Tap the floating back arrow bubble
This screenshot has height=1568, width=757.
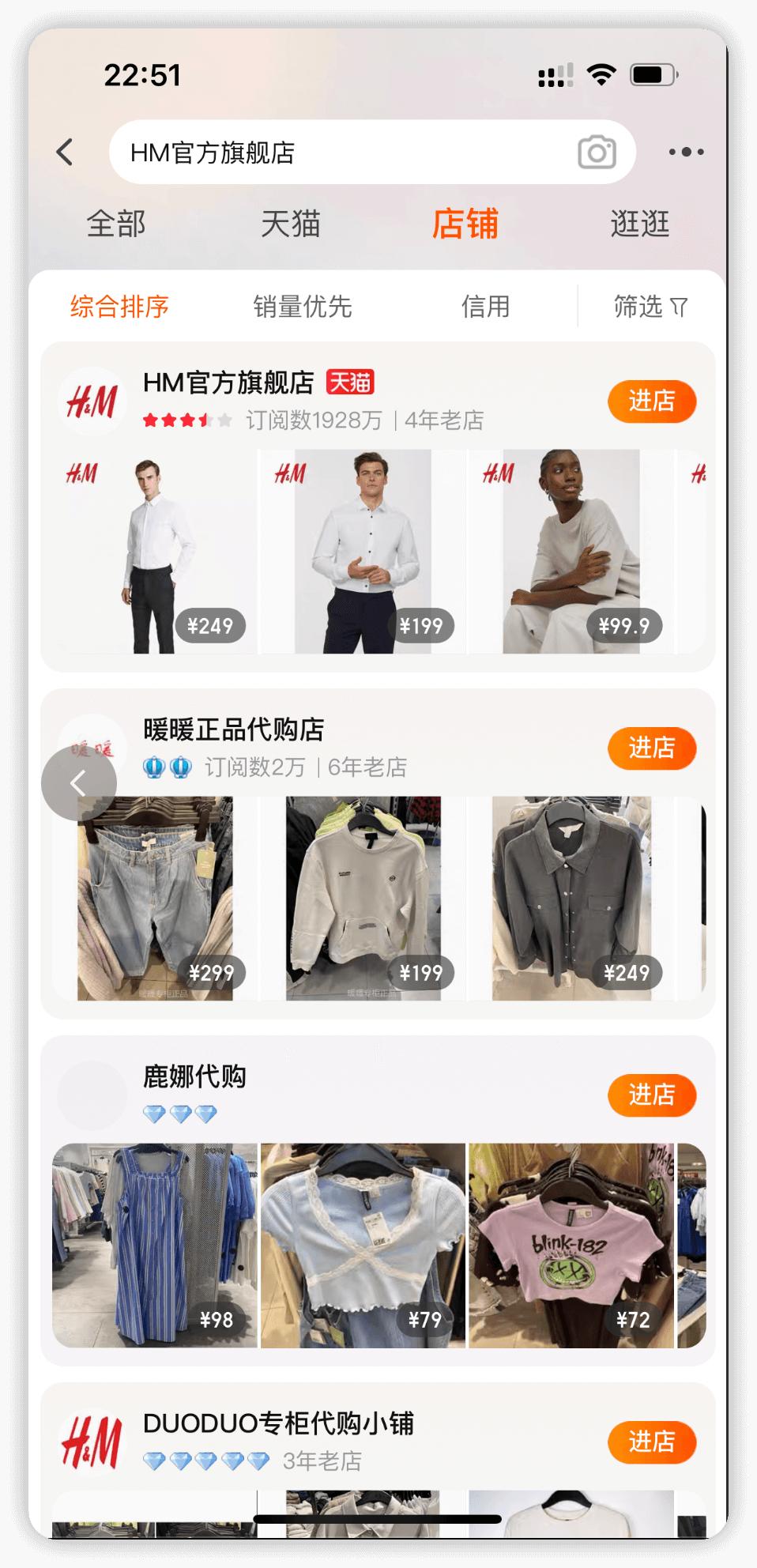tap(78, 783)
